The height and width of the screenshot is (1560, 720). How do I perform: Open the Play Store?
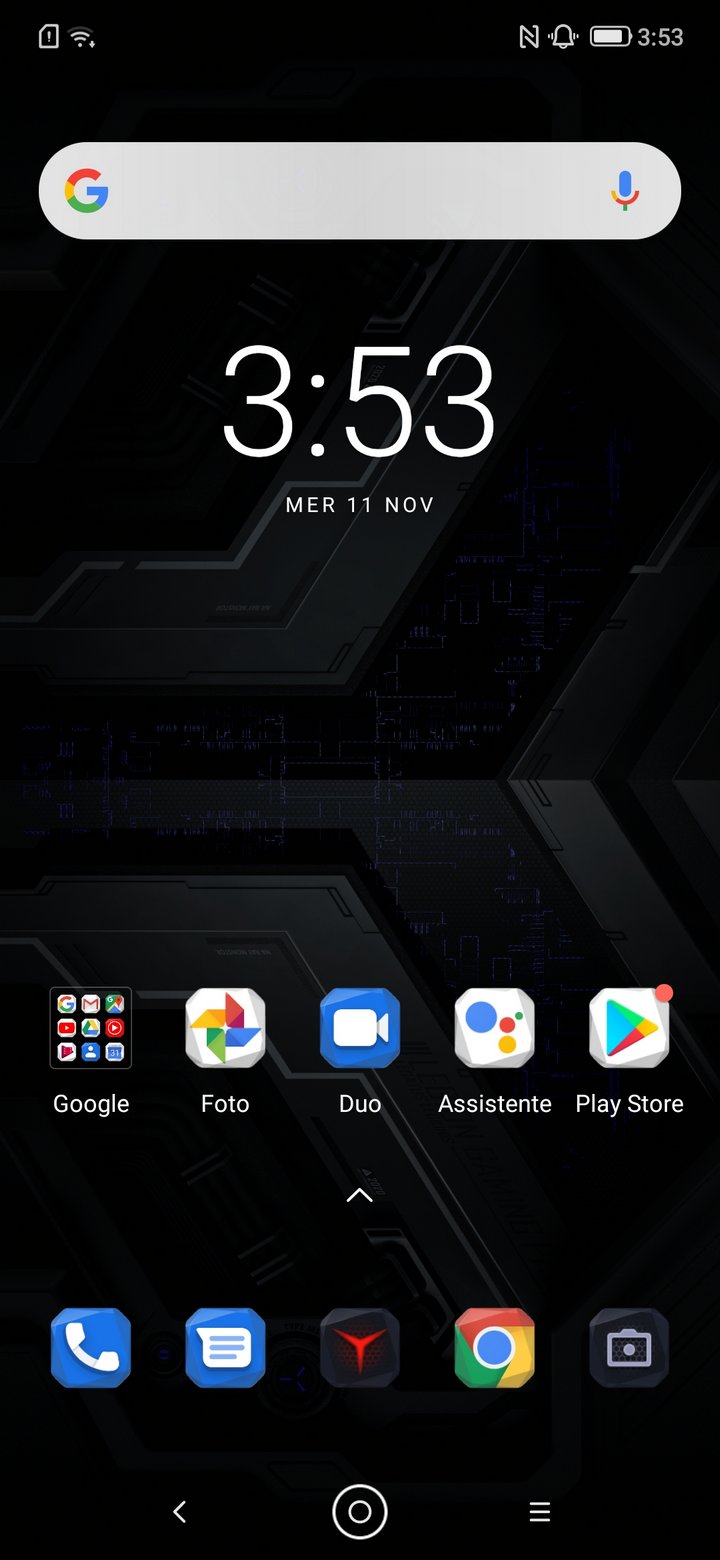[629, 1028]
